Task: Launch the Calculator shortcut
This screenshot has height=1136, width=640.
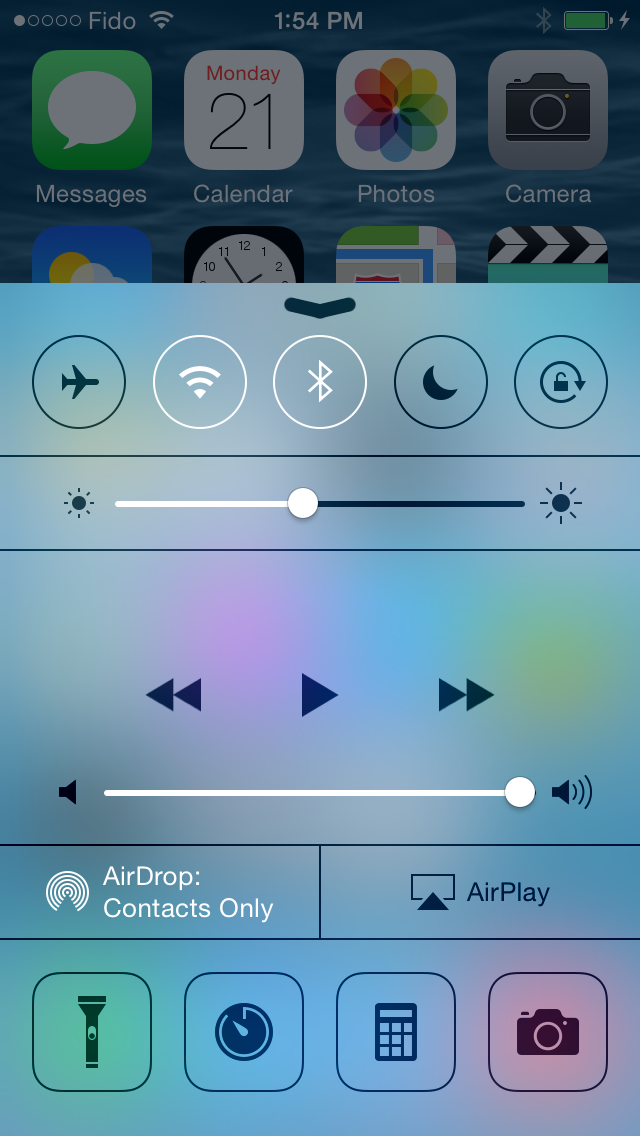Action: (396, 1032)
